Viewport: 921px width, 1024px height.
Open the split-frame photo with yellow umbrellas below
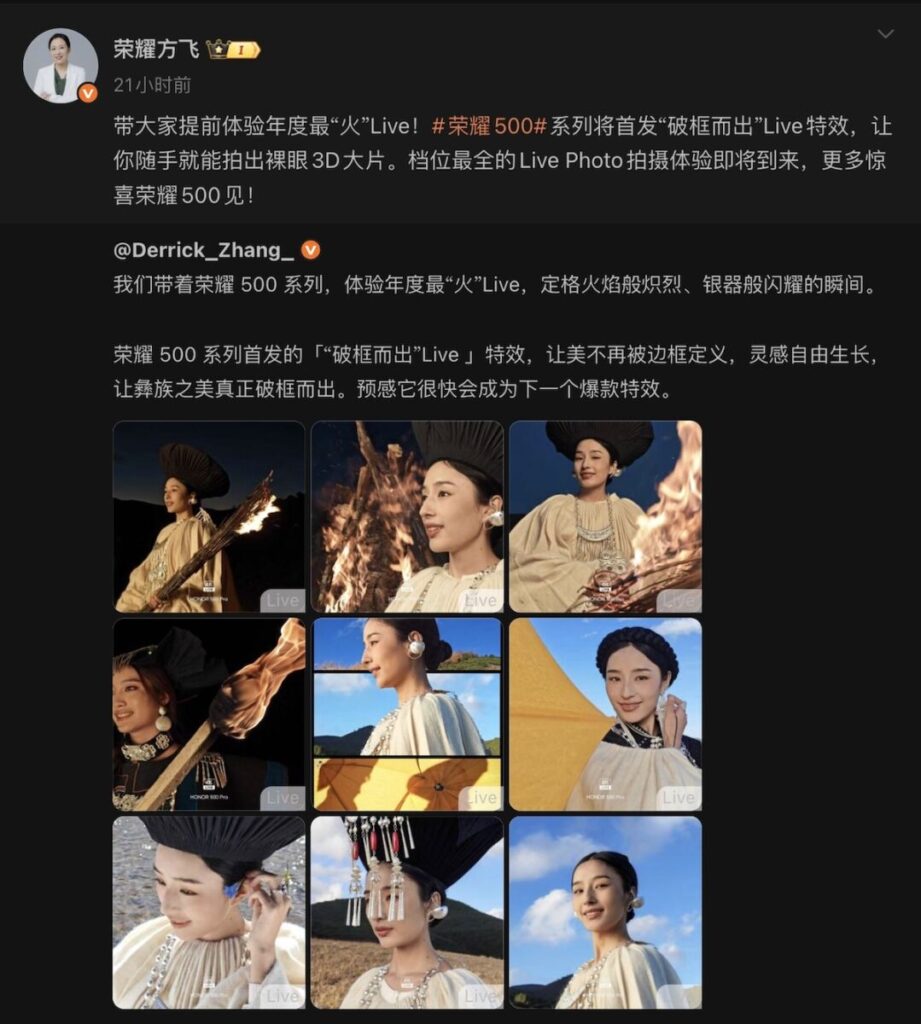pyautogui.click(x=406, y=714)
